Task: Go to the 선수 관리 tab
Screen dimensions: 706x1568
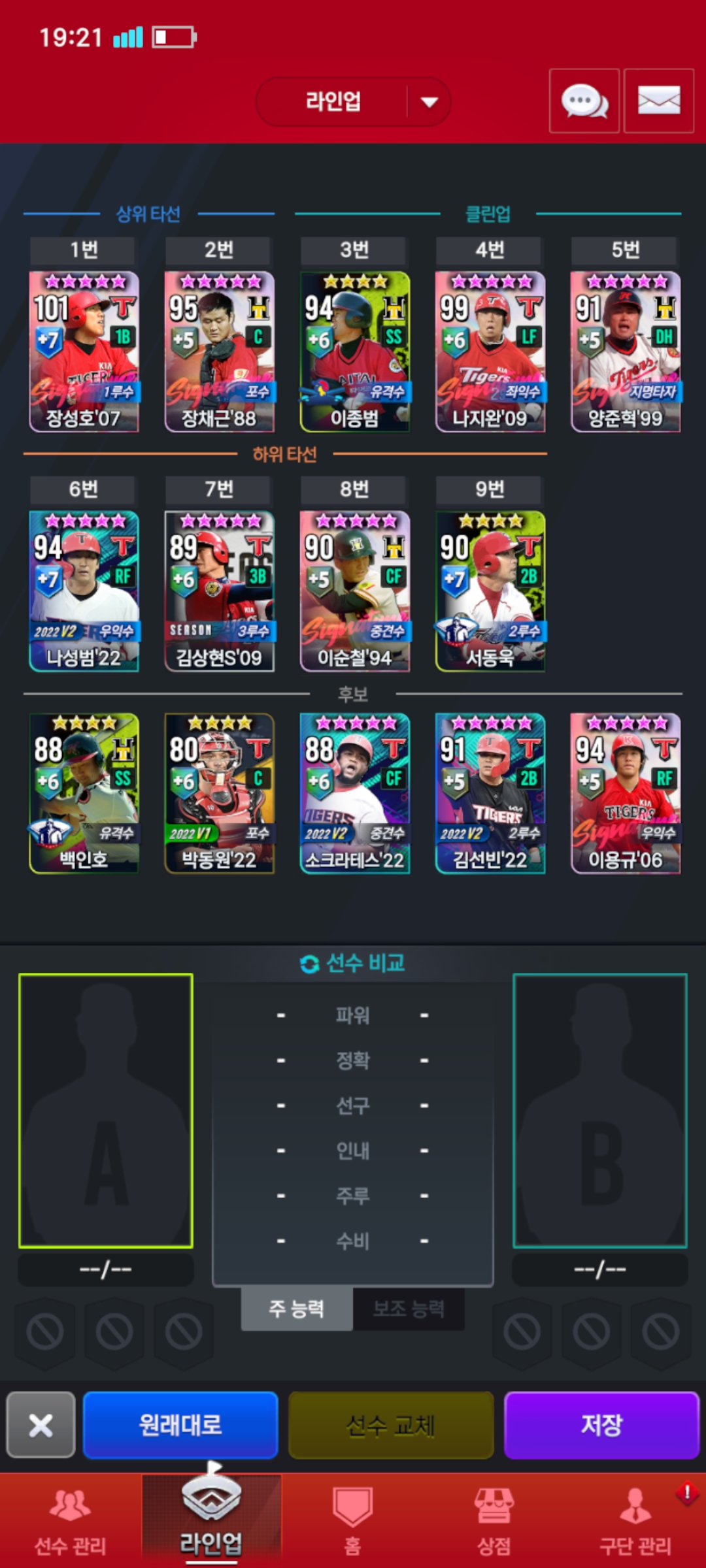Action: (x=71, y=1522)
